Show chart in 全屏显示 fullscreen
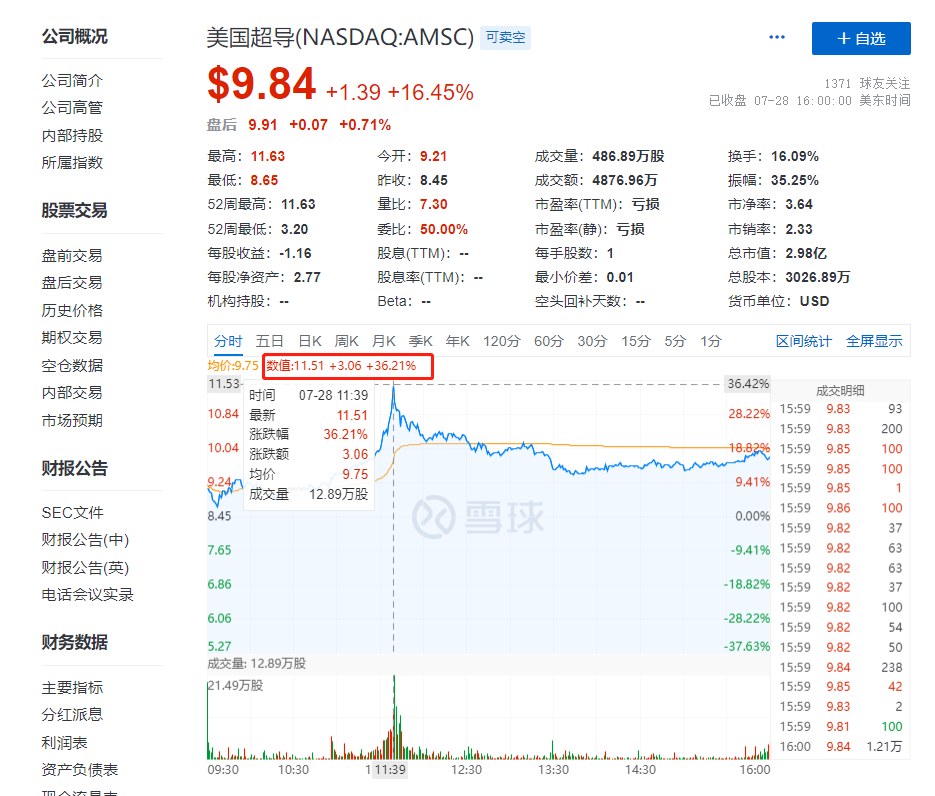935x796 pixels. tap(873, 341)
